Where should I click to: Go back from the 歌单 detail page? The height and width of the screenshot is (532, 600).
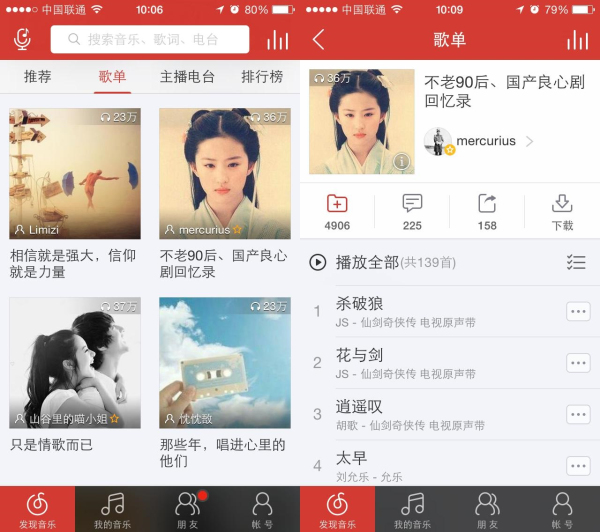pos(318,39)
